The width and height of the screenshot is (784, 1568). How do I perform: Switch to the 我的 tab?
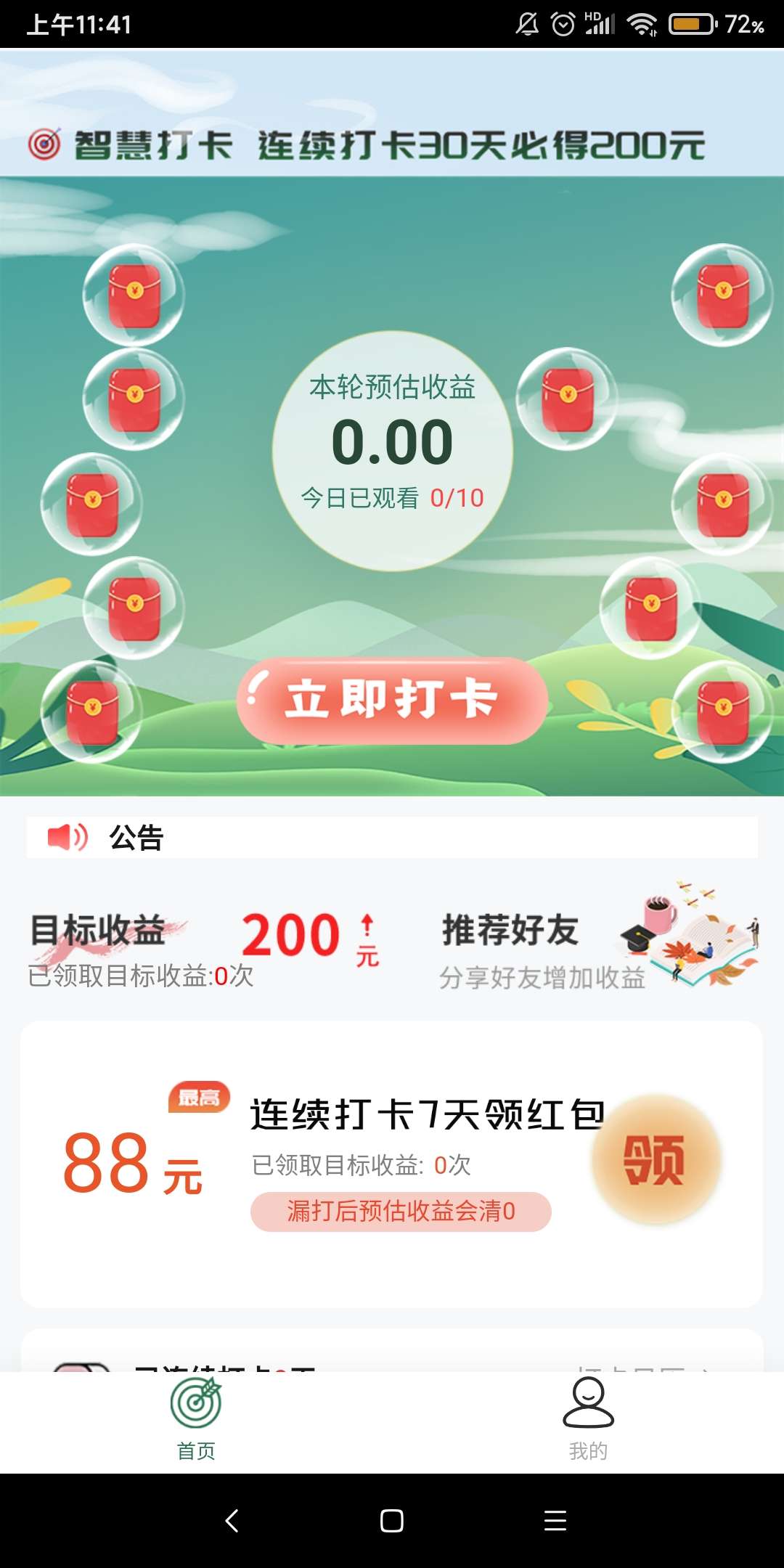pos(588,1421)
